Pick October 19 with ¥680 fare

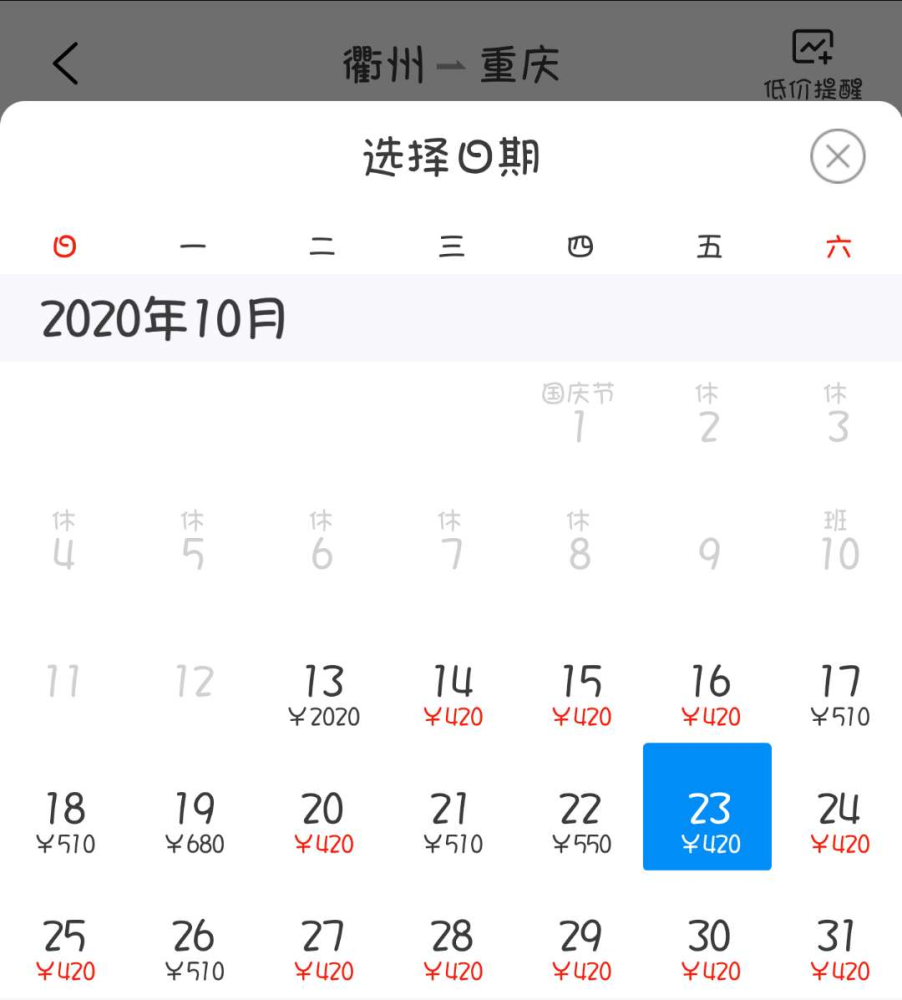[x=194, y=822]
